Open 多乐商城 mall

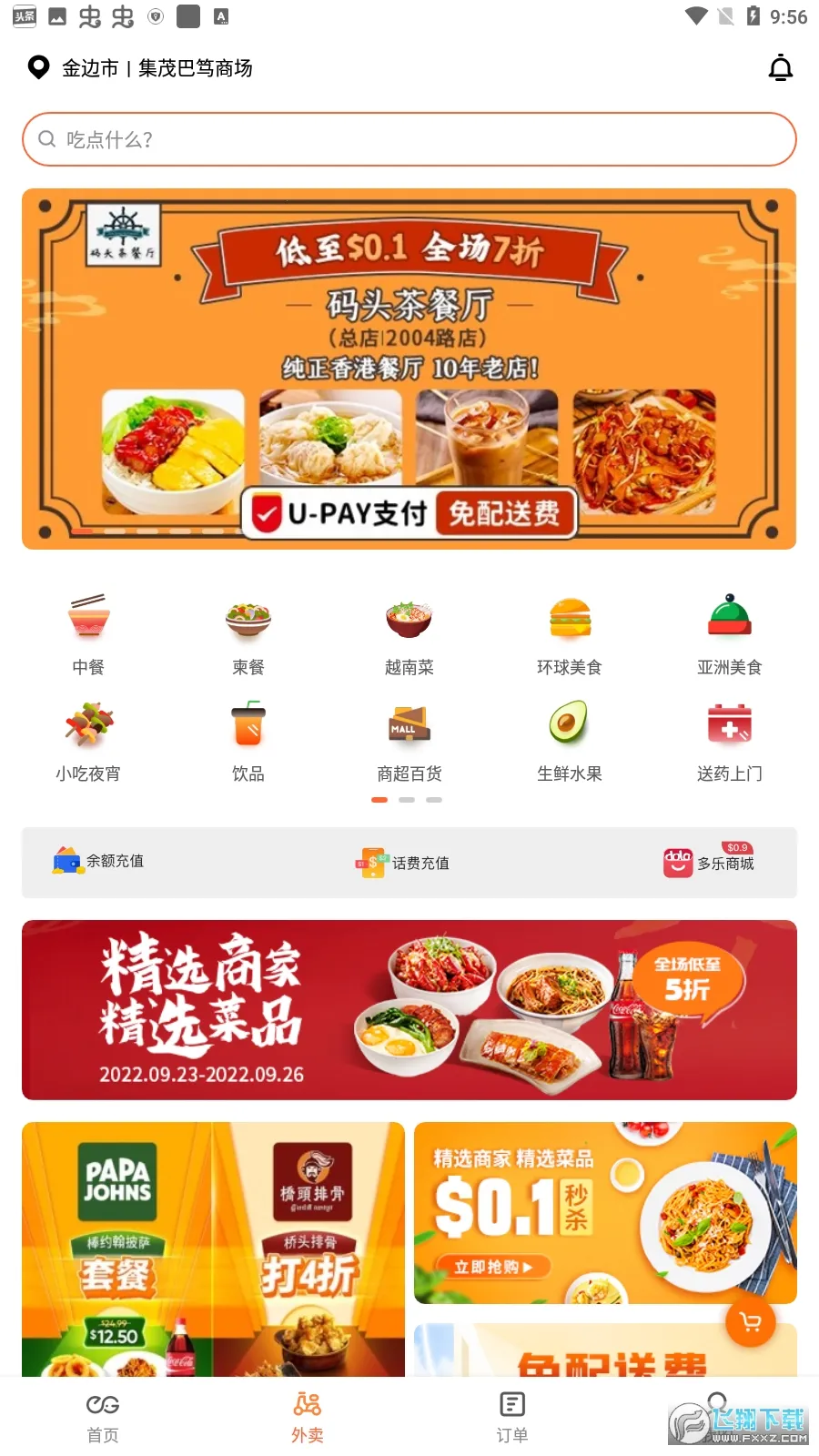[709, 862]
